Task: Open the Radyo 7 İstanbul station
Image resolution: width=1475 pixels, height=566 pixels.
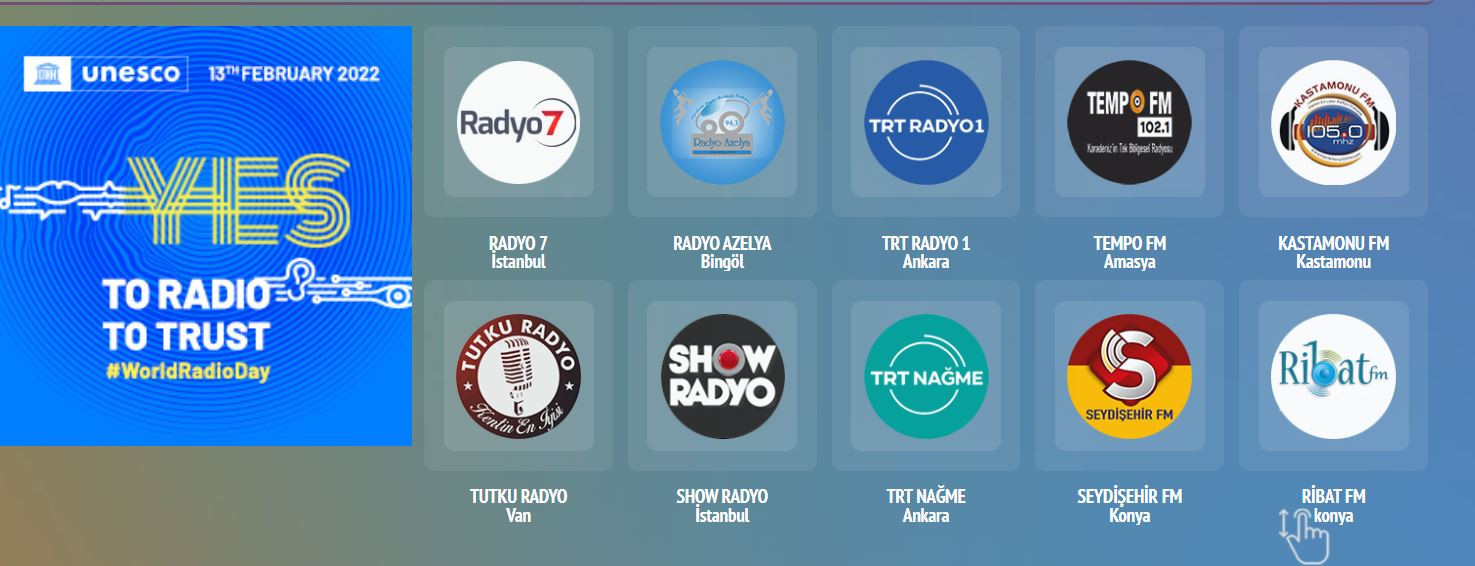Action: click(x=518, y=122)
